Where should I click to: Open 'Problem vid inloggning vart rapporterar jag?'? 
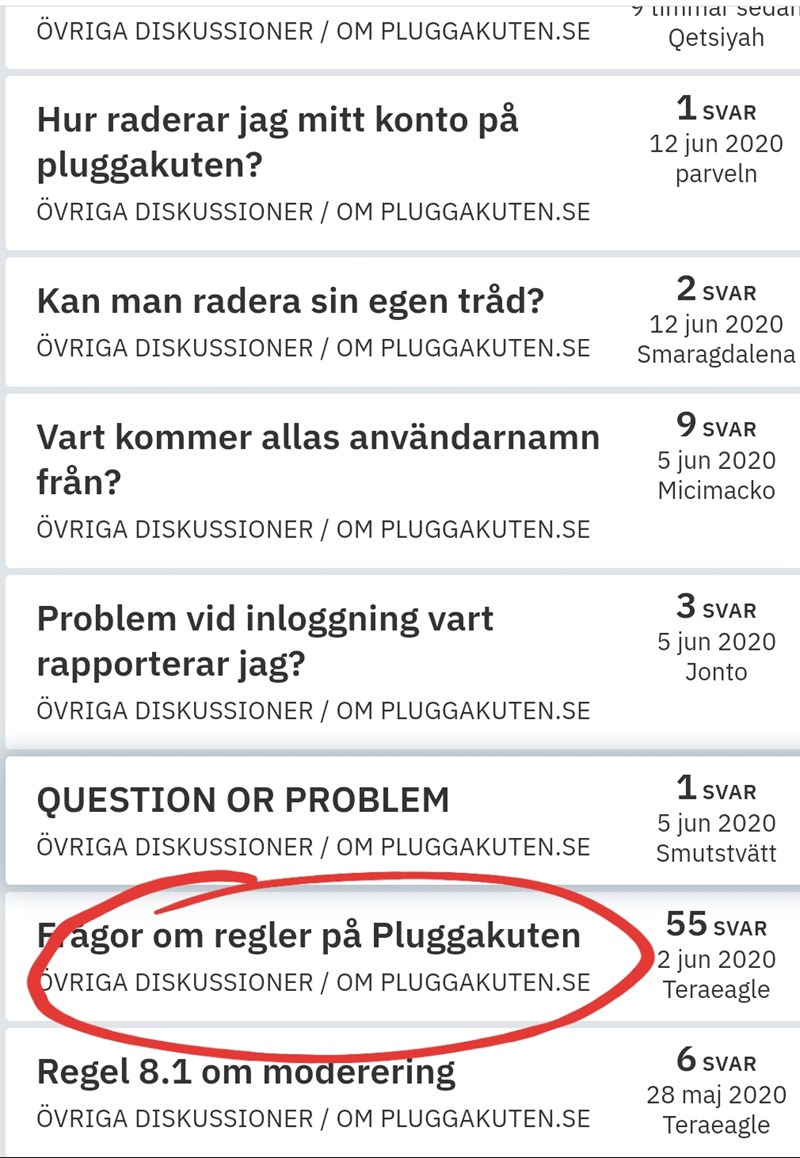[265, 641]
